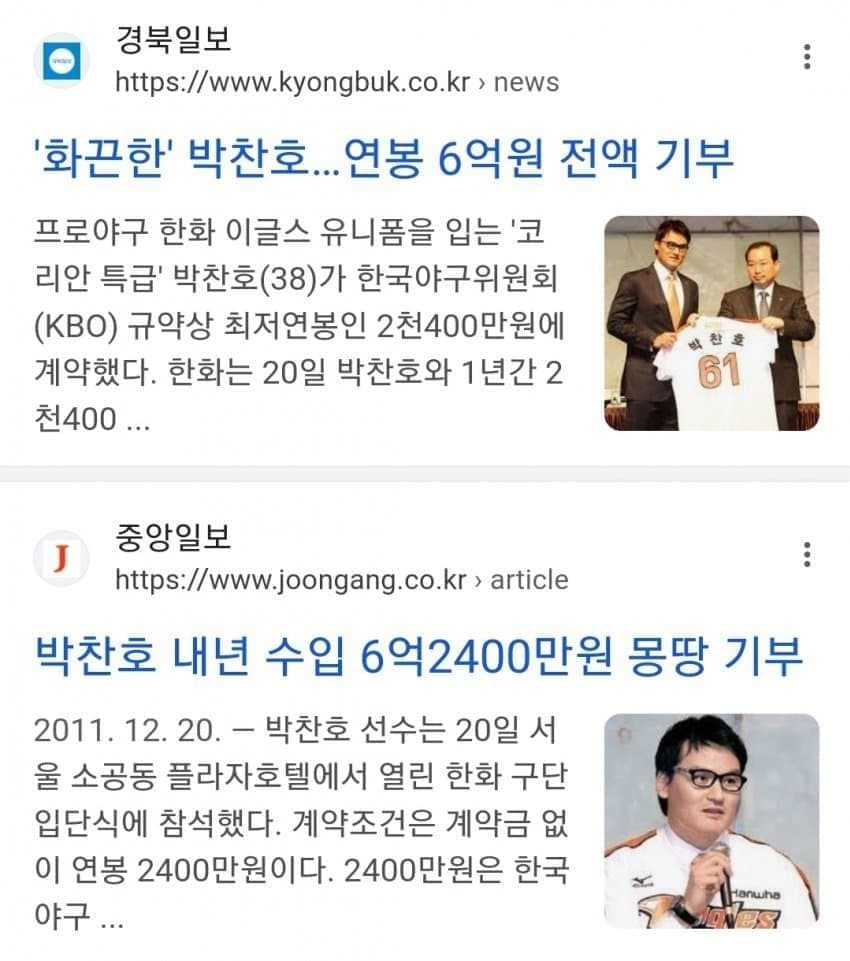Viewport: 850px width, 961px height.
Task: Open the 경북일보 kyongbuk.co.kr source link
Action: 337,82
